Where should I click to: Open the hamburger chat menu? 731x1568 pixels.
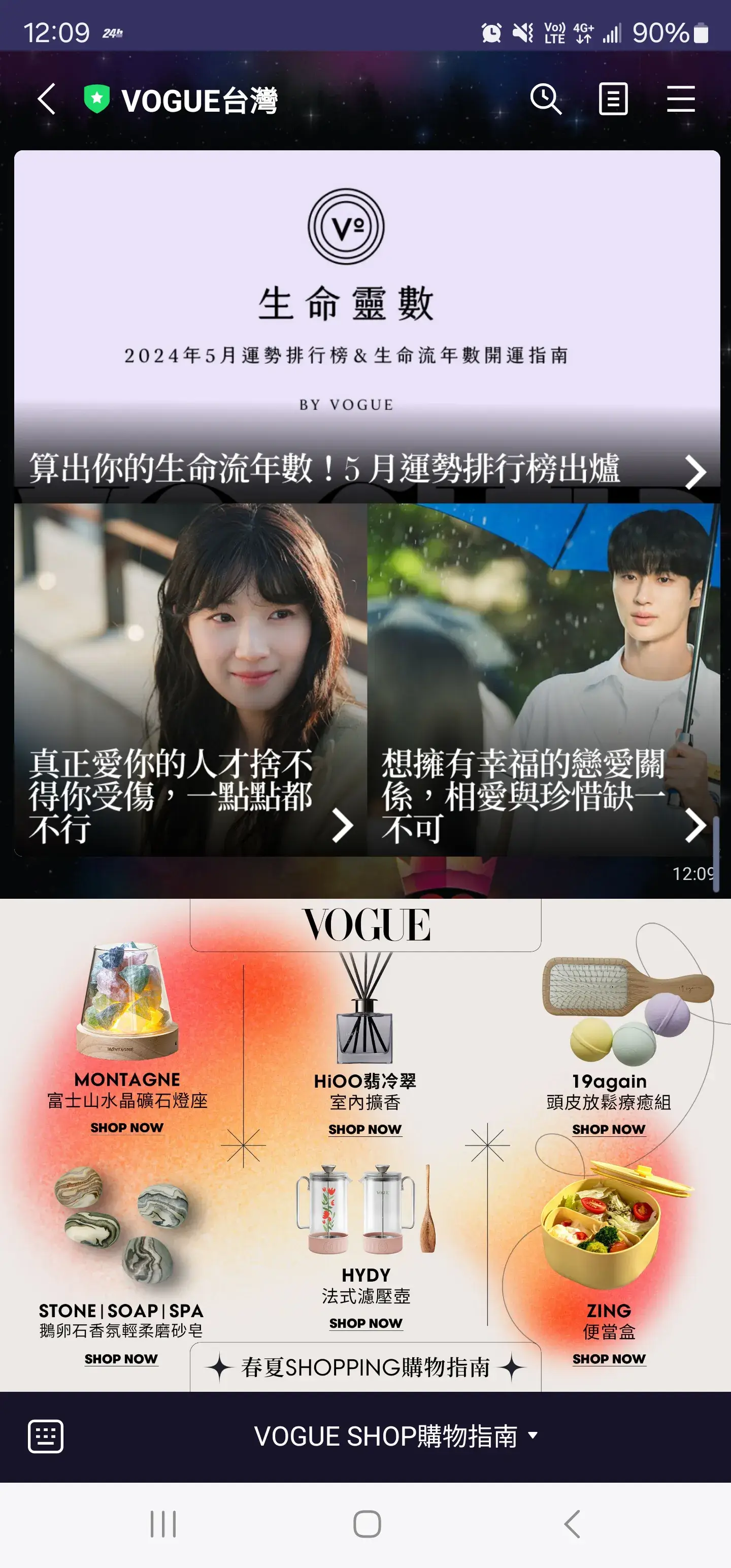[x=680, y=99]
